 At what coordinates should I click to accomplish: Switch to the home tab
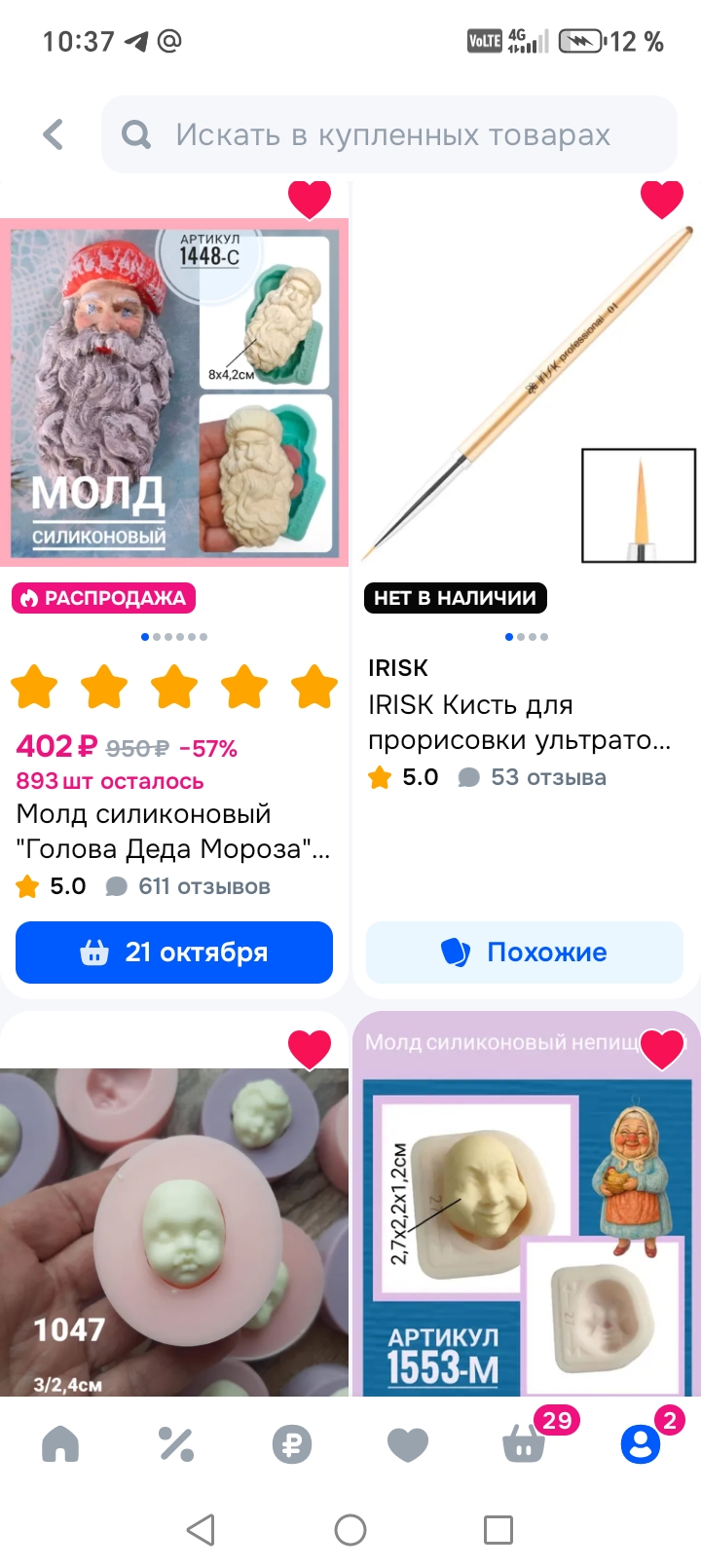60,1445
